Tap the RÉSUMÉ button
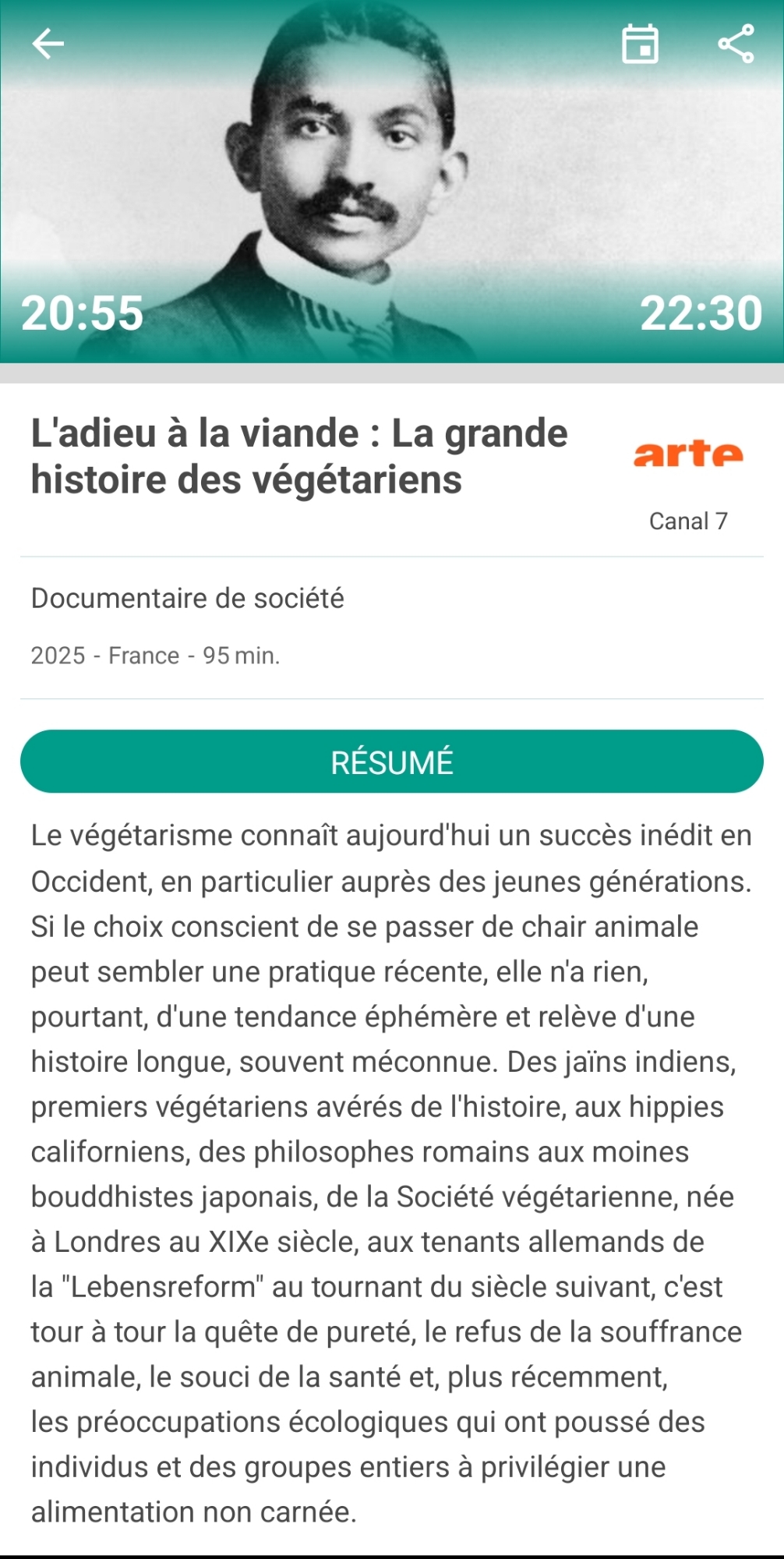This screenshot has width=784, height=1559. [x=391, y=762]
